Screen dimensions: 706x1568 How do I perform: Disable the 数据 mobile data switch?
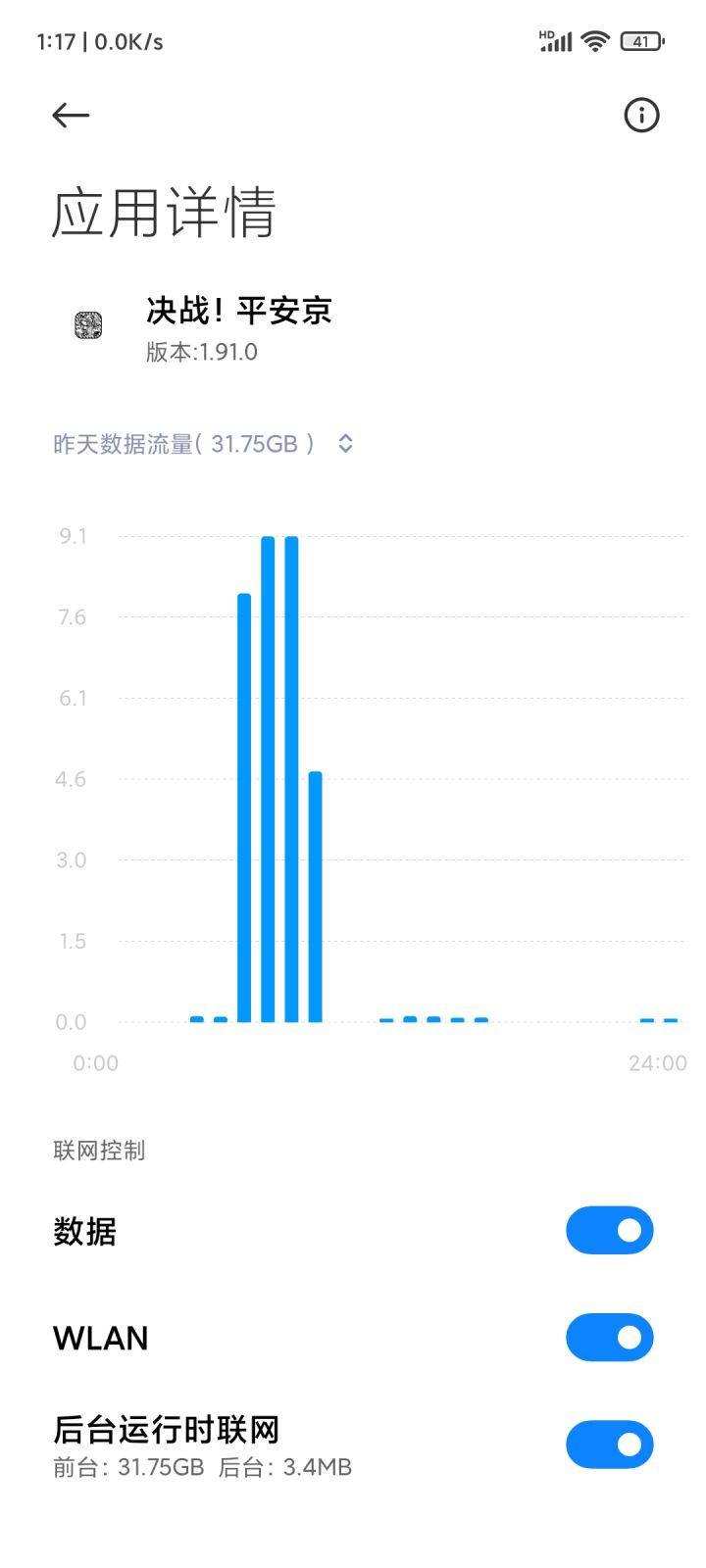(609, 1230)
